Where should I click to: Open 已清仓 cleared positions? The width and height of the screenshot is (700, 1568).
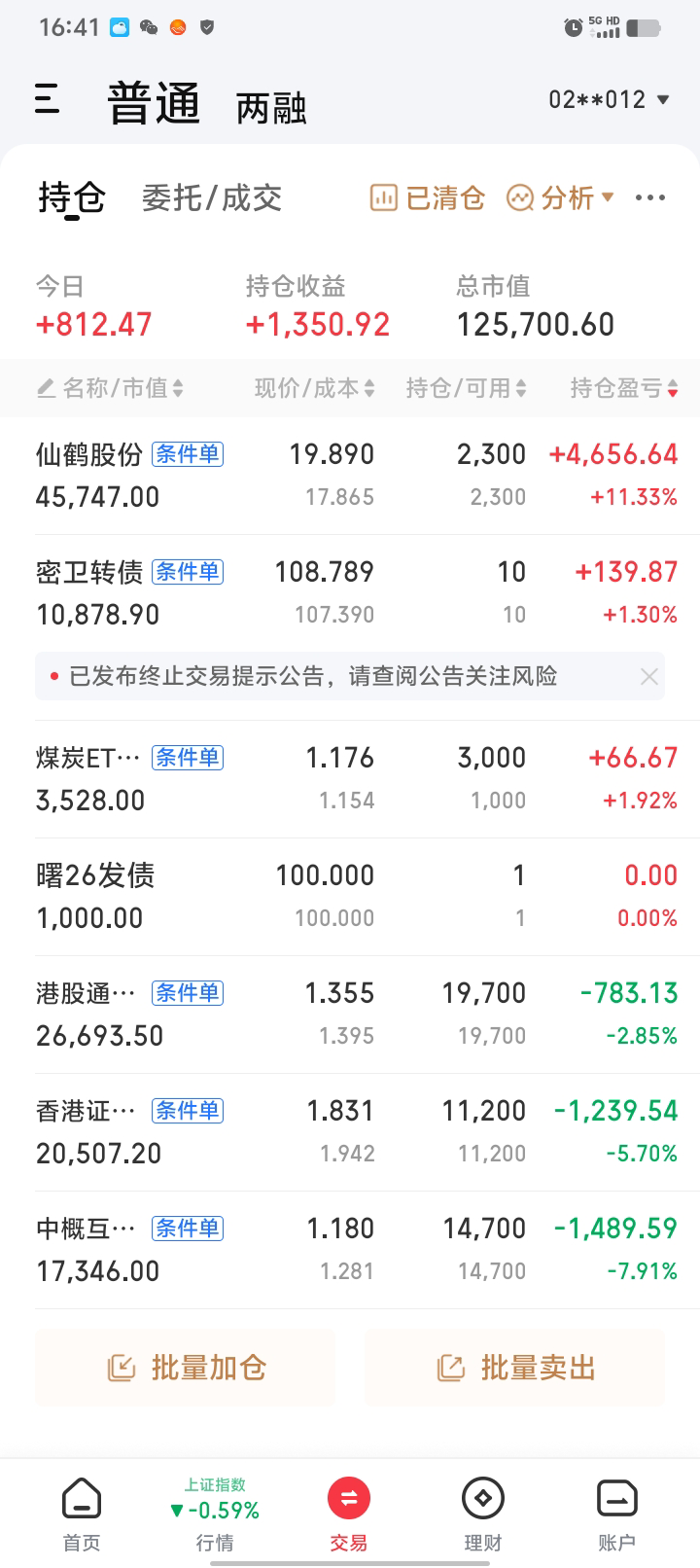point(427,197)
